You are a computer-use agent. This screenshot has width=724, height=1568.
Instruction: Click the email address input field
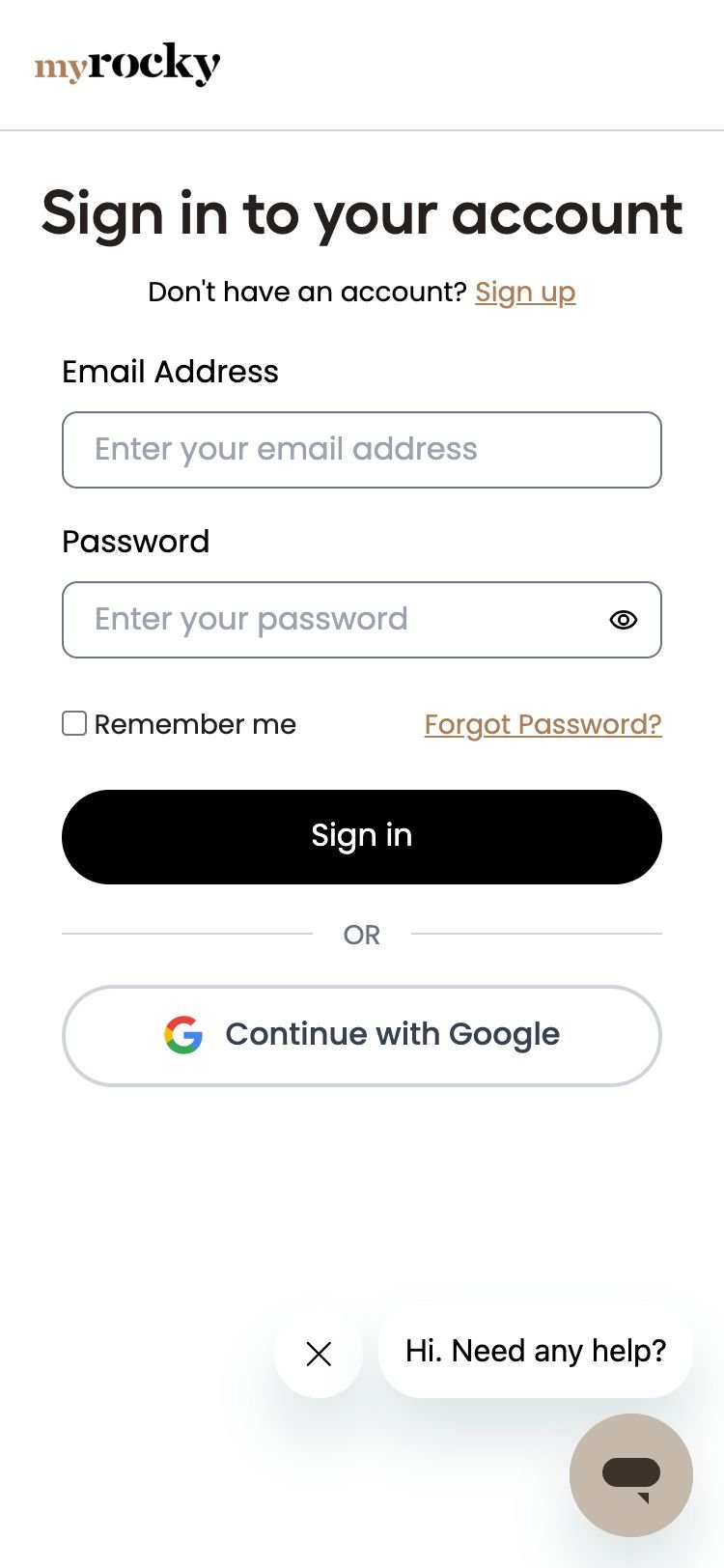click(362, 450)
